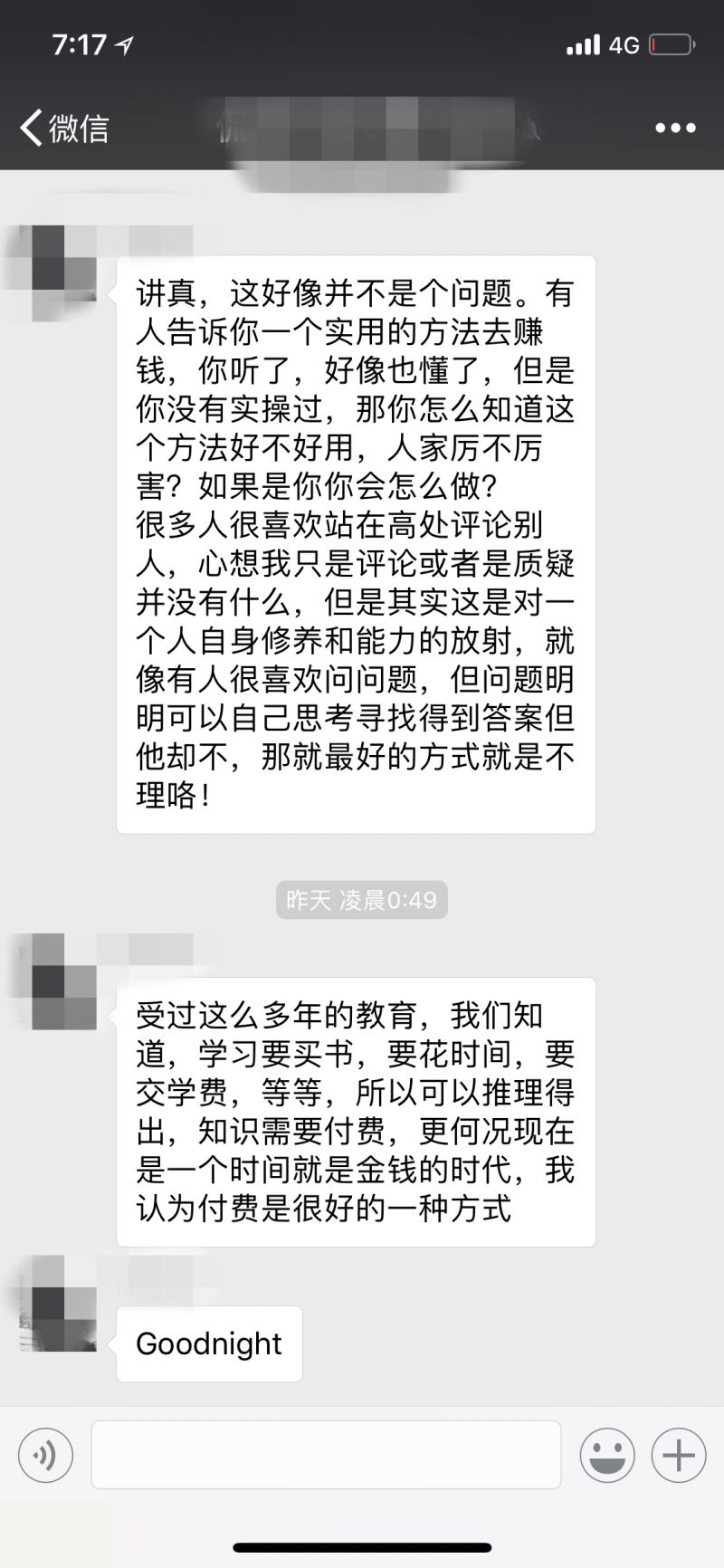Image resolution: width=724 pixels, height=1568 pixels.
Task: Open the three-dot chat details menu
Action: click(675, 128)
